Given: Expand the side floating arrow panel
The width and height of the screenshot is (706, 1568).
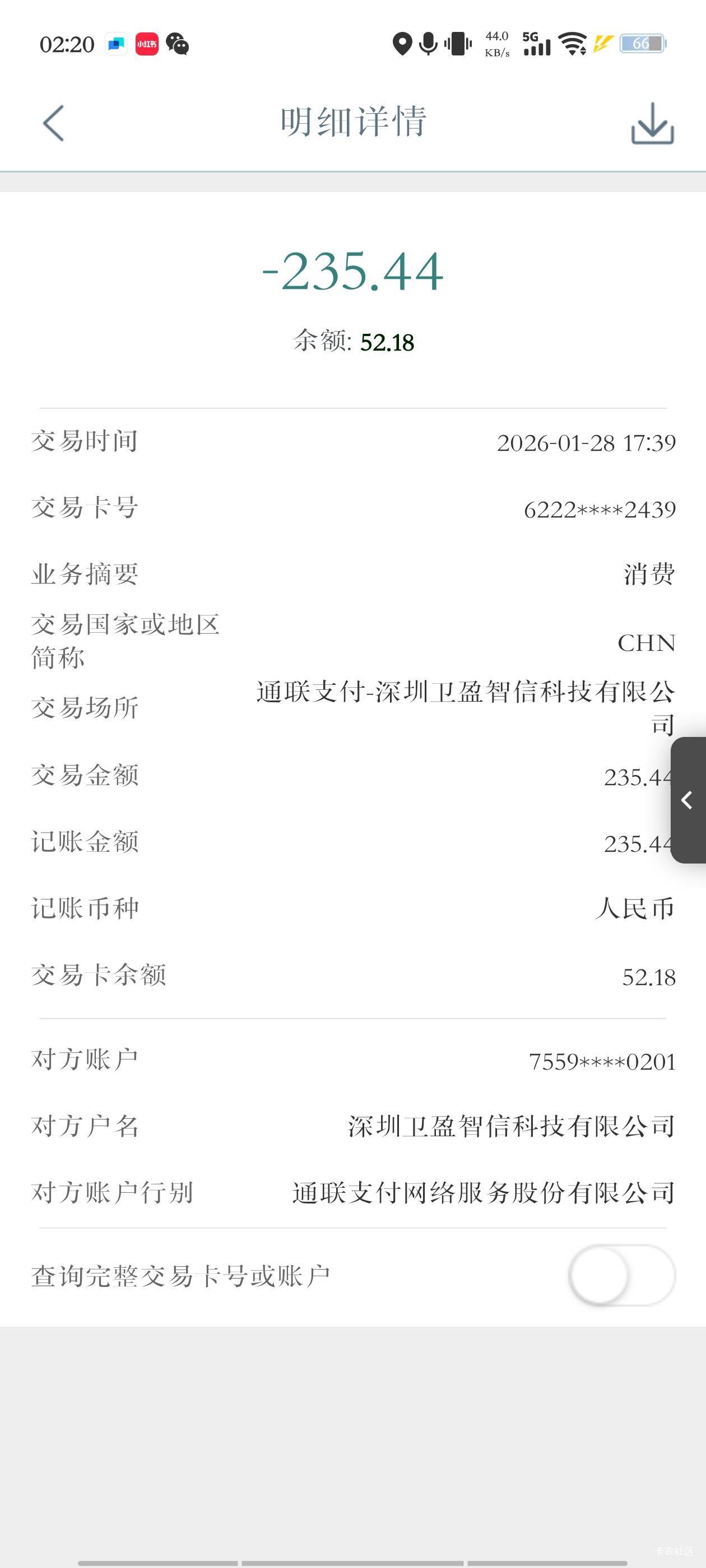Looking at the screenshot, I should pyautogui.click(x=688, y=800).
